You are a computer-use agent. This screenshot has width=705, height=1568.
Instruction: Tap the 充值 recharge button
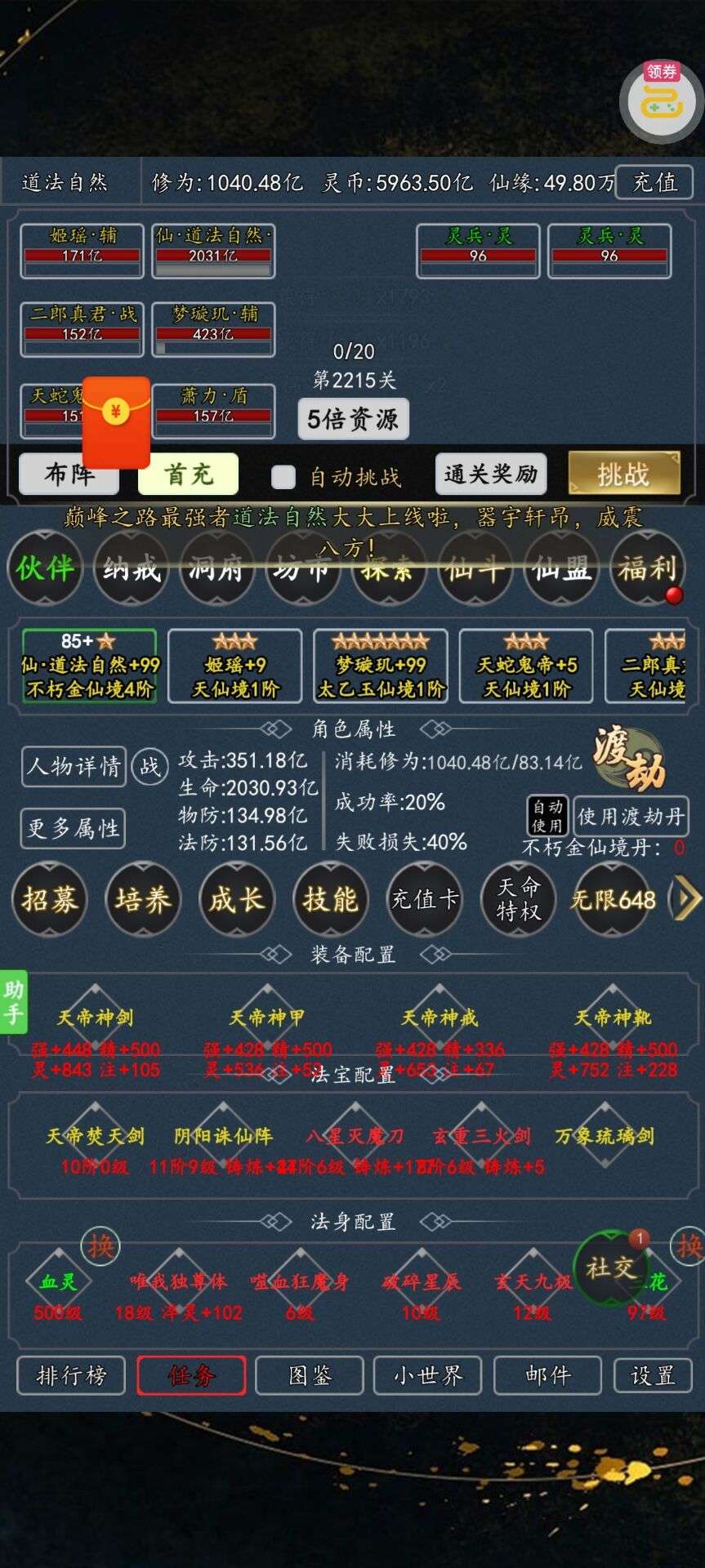pyautogui.click(x=654, y=182)
